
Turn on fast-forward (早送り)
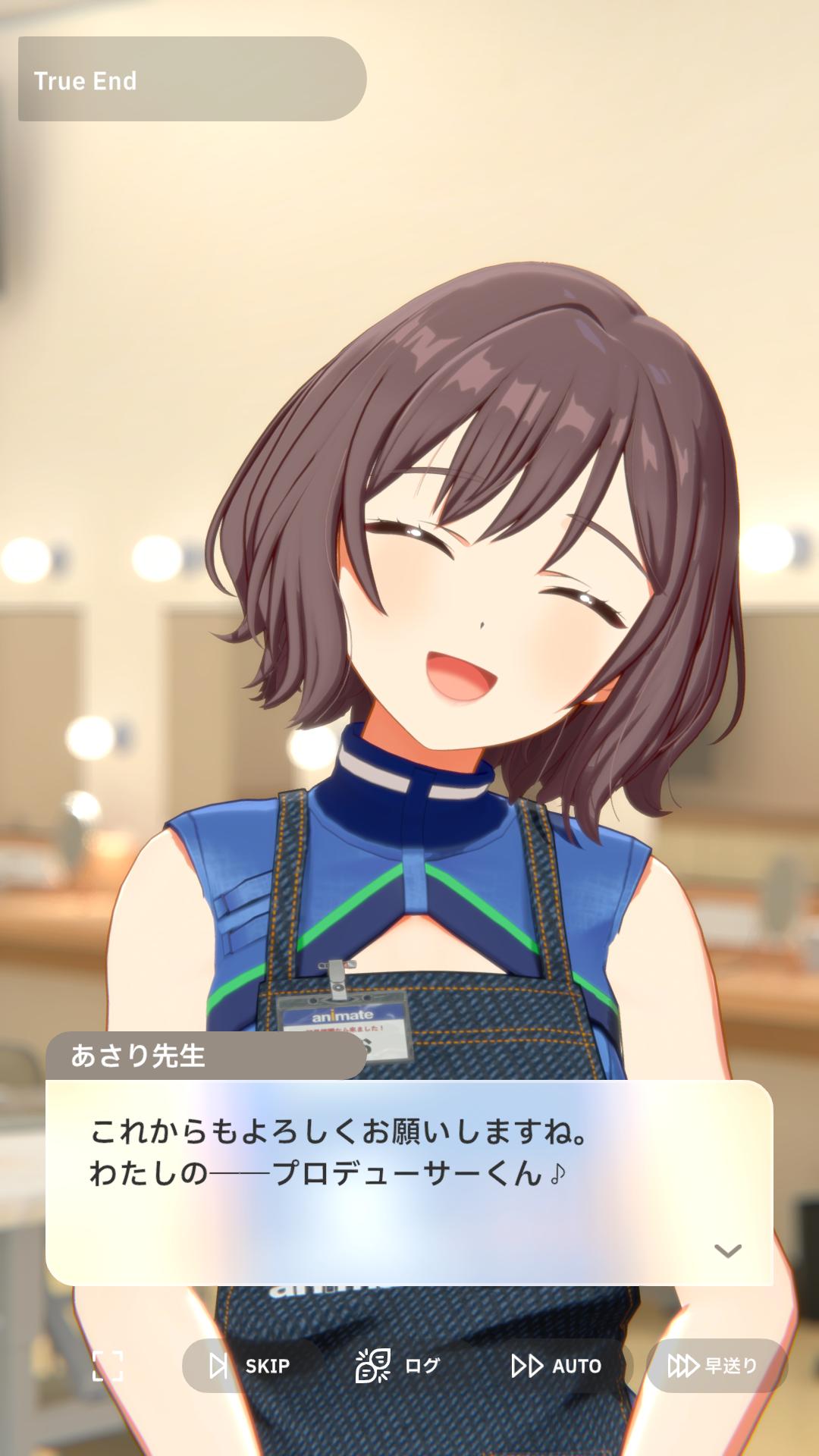point(715,1366)
